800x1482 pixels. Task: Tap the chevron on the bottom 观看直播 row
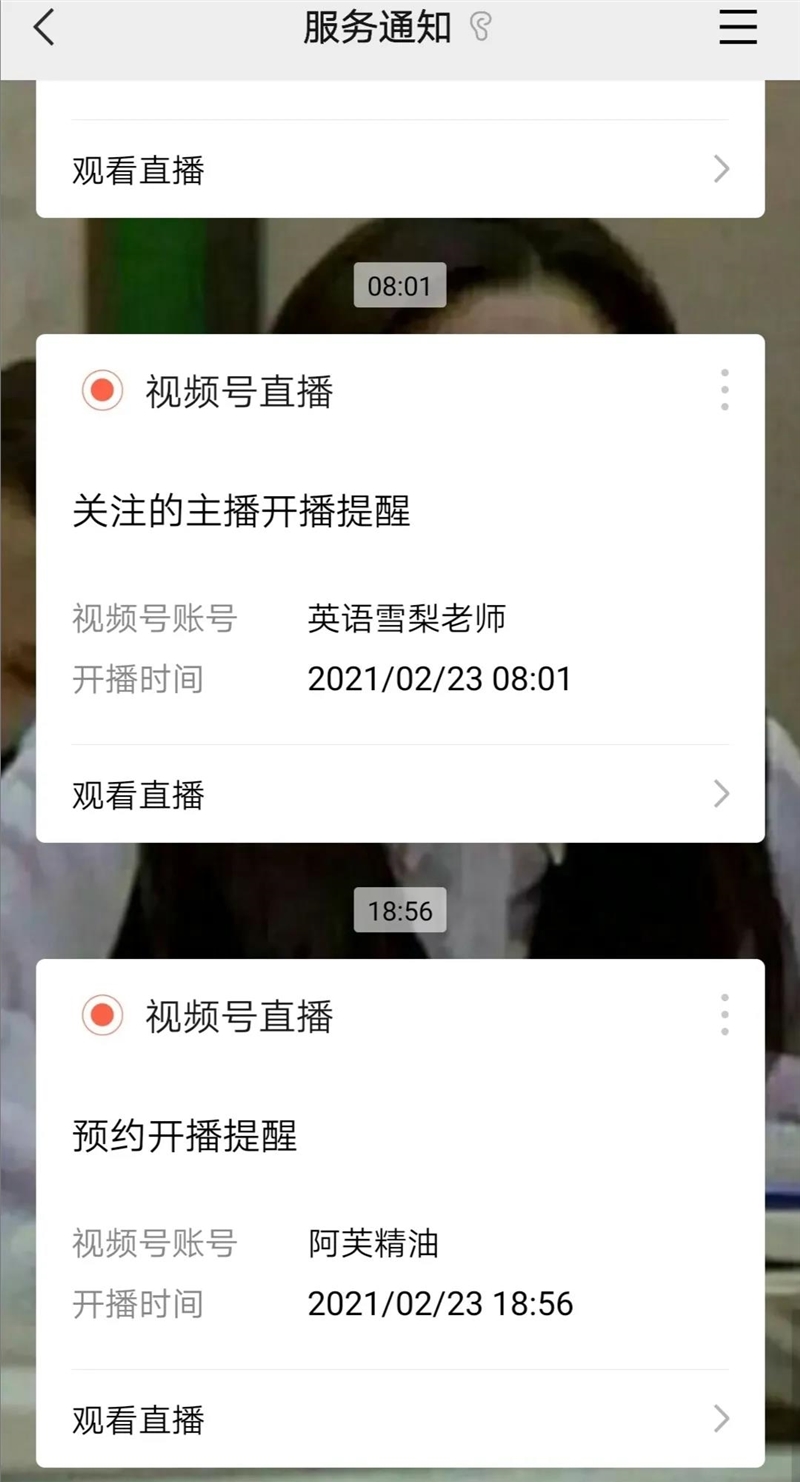coord(721,1419)
